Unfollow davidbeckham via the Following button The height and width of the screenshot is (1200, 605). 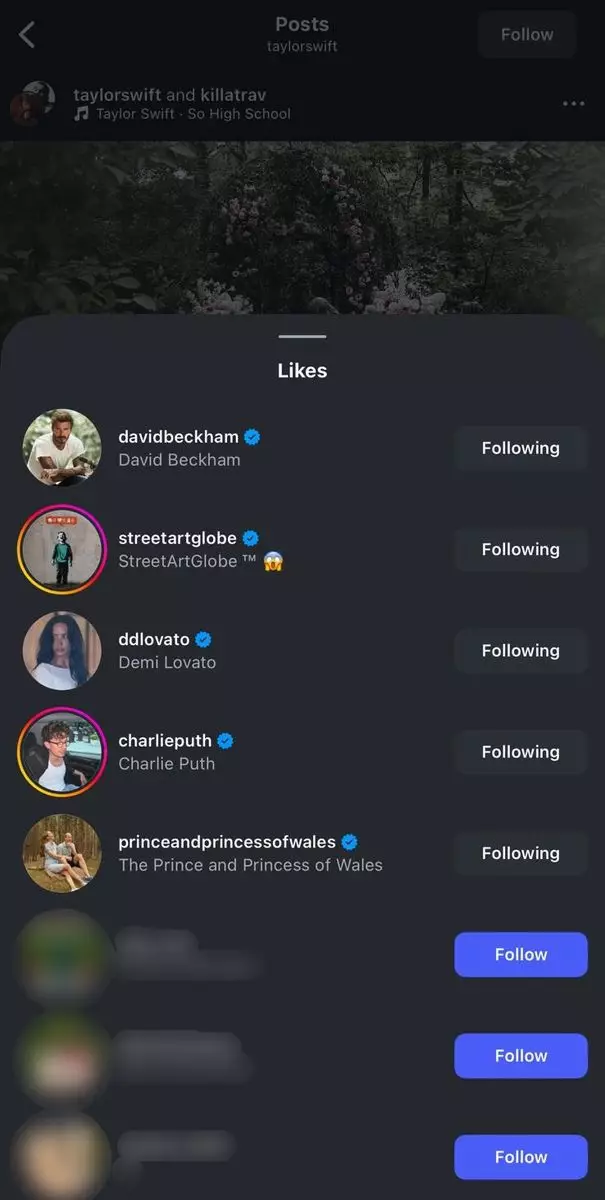point(520,448)
